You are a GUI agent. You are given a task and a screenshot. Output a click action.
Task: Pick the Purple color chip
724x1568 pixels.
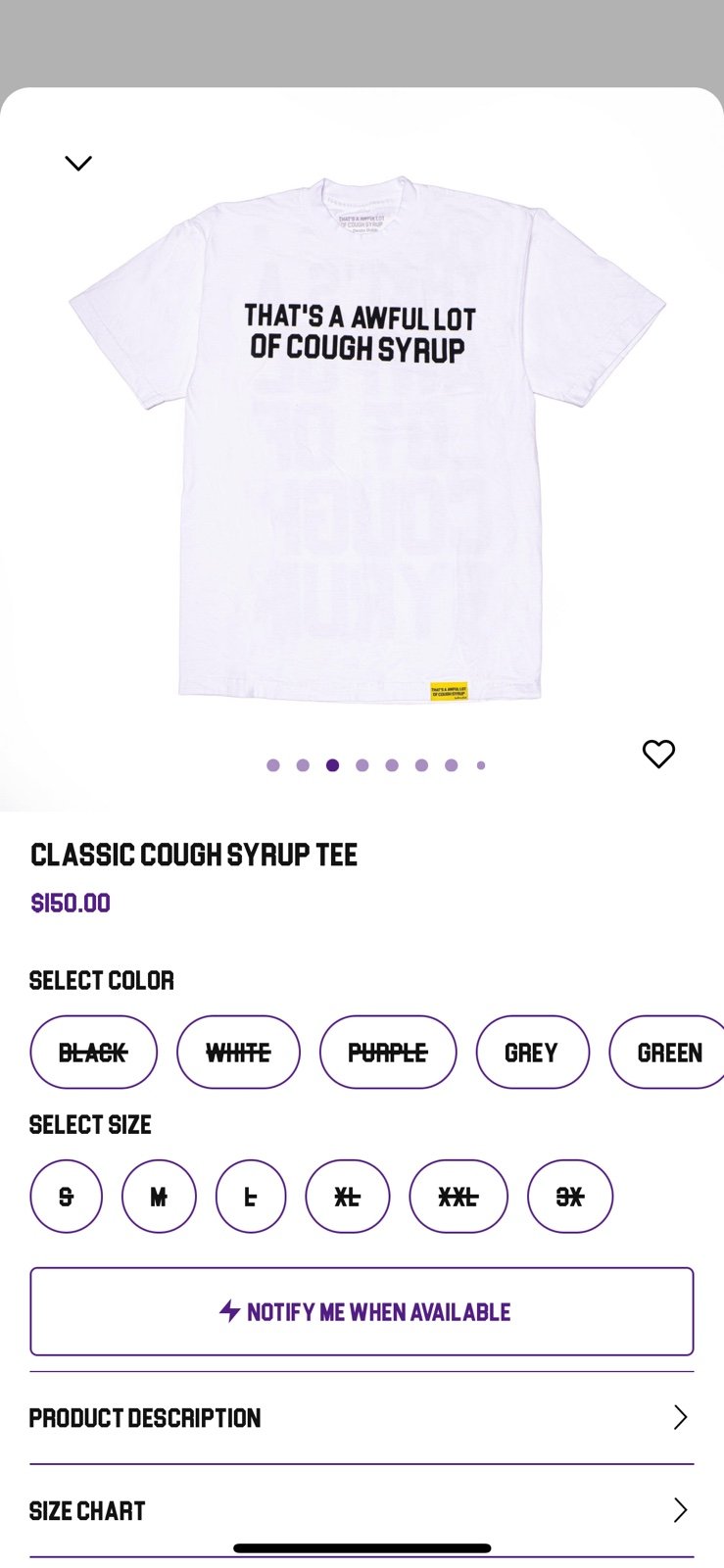388,1053
